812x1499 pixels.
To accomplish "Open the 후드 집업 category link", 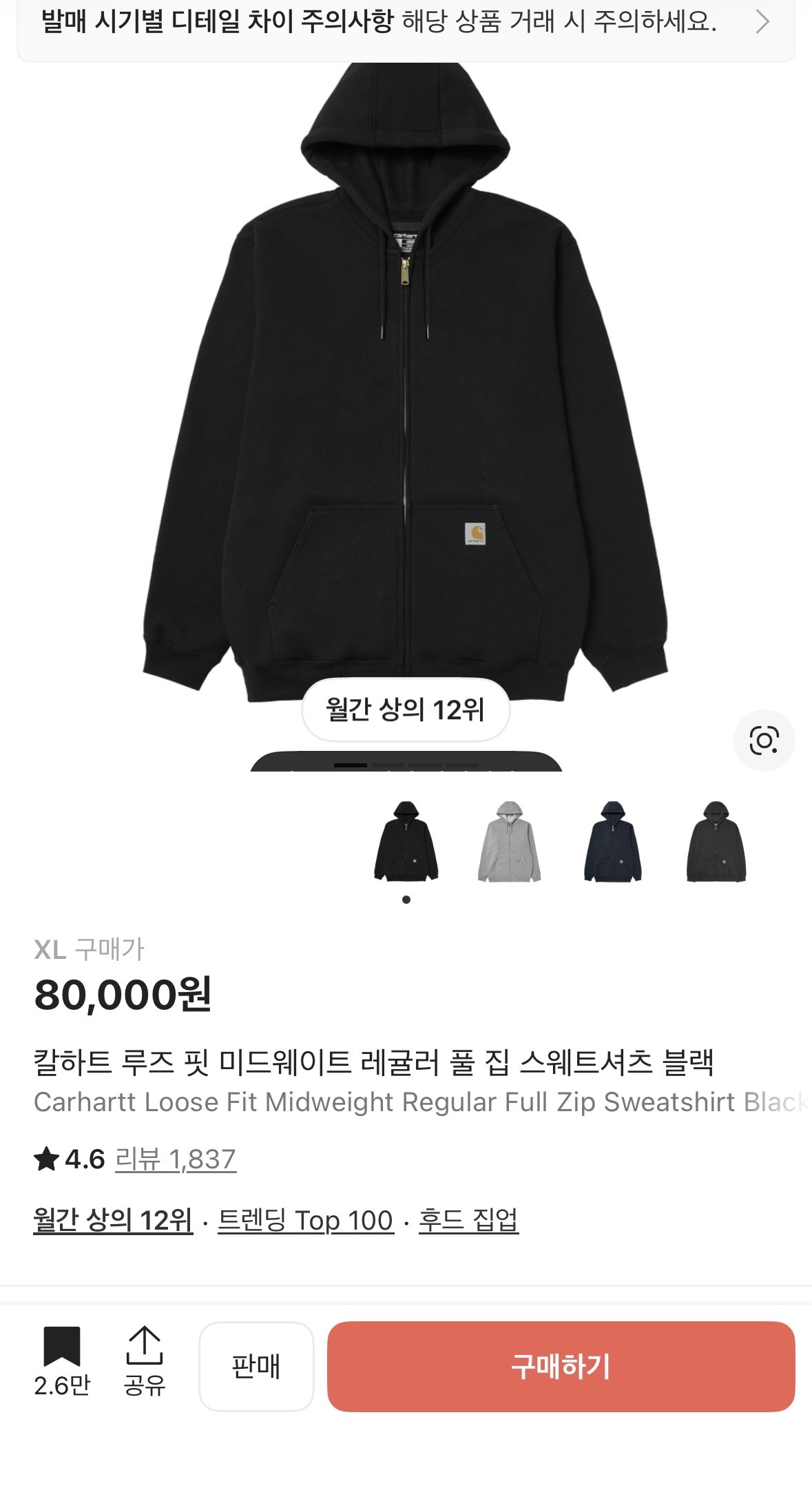I will click(469, 1220).
